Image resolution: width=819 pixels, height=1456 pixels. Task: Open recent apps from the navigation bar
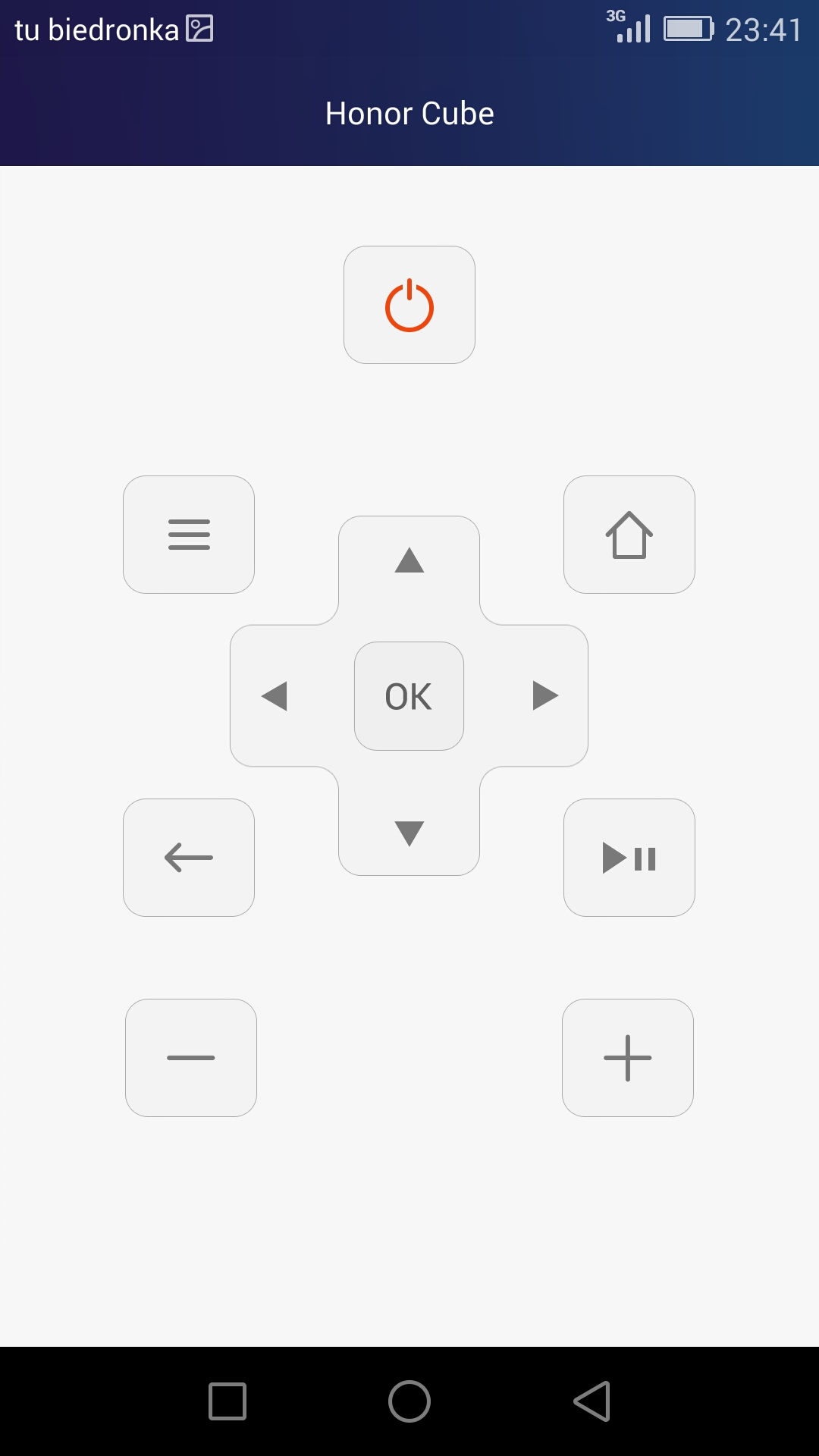(227, 1401)
